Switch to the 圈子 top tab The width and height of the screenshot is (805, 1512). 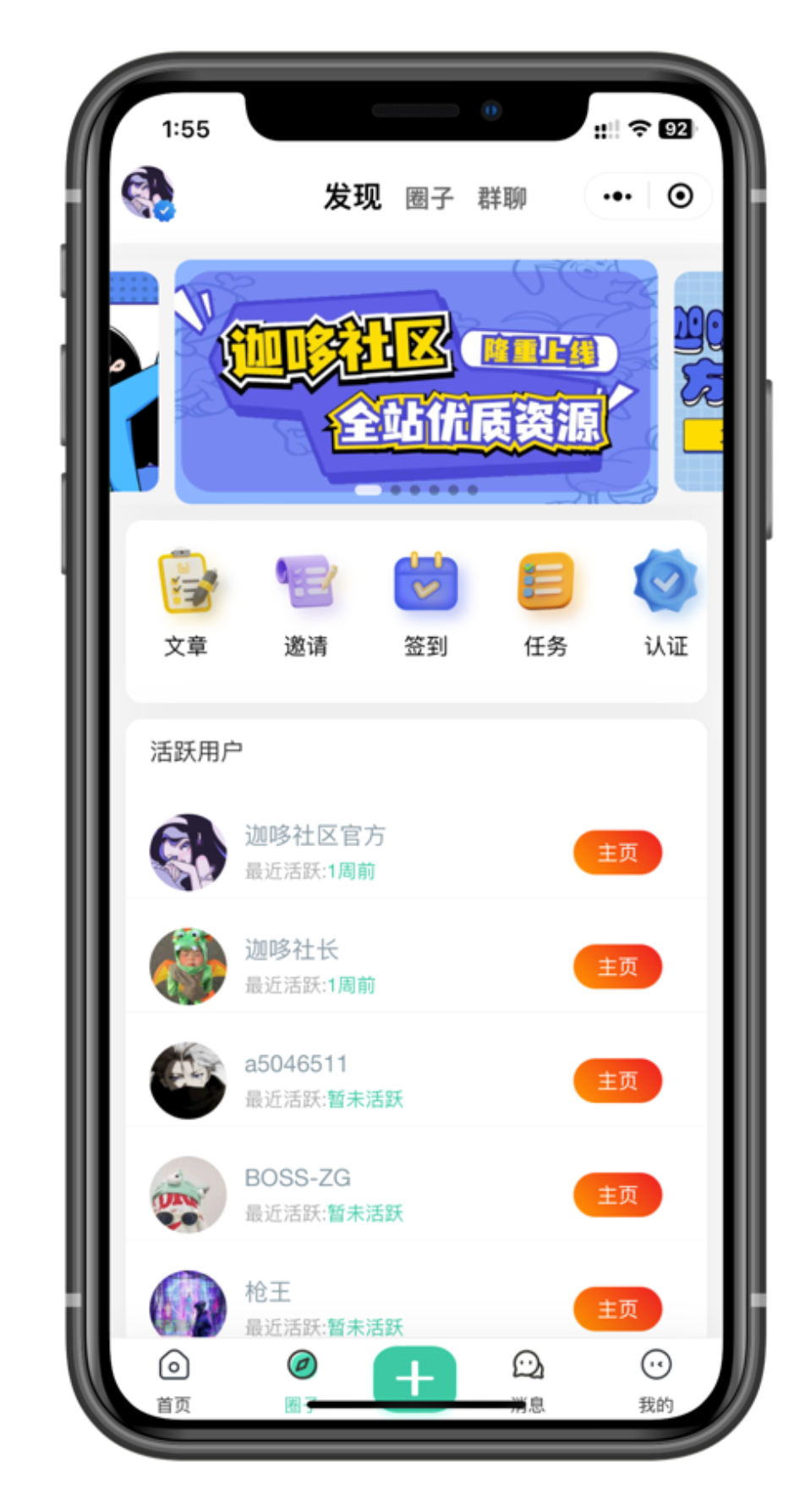tap(430, 198)
